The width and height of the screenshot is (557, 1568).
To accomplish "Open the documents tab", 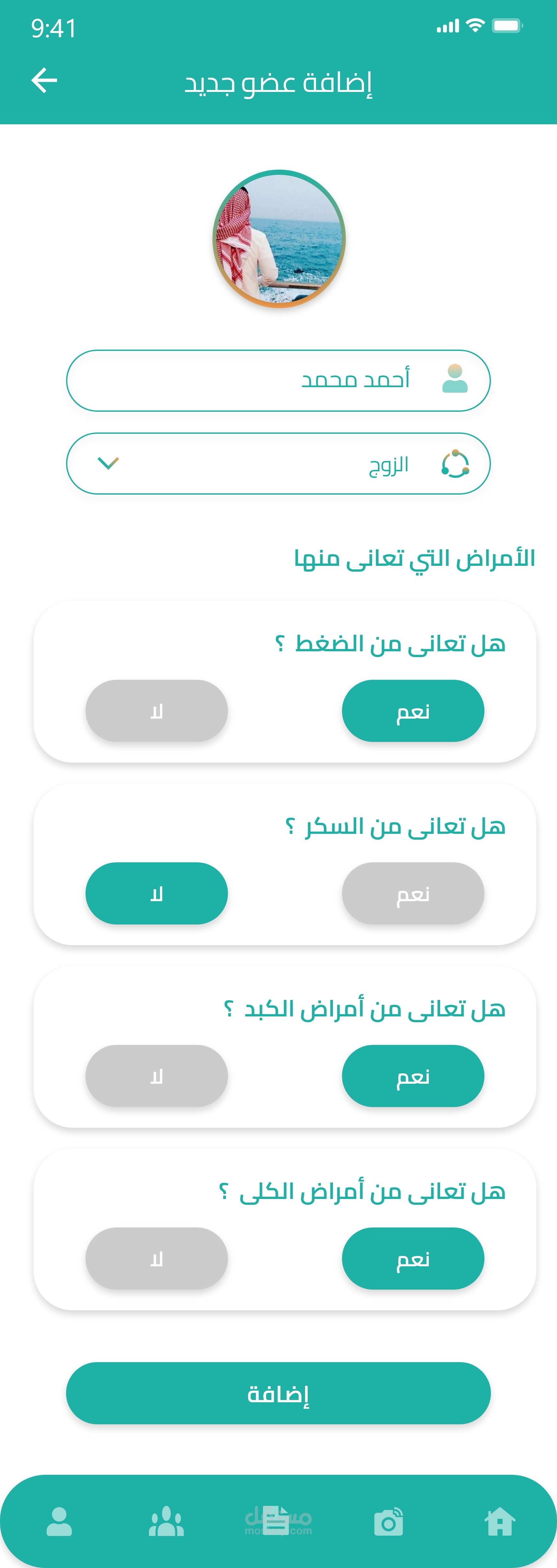I will click(x=277, y=1522).
